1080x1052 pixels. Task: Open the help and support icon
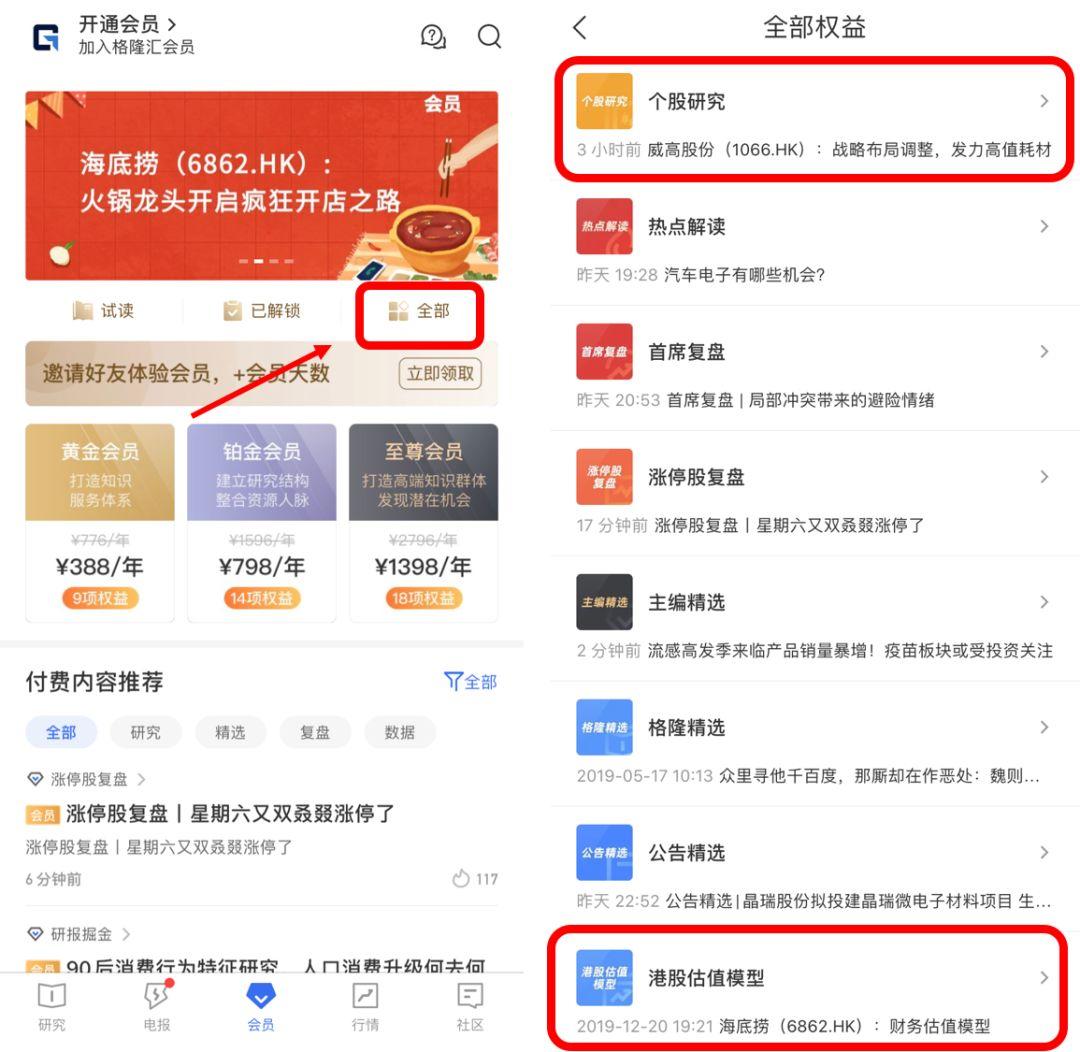pyautogui.click(x=433, y=37)
